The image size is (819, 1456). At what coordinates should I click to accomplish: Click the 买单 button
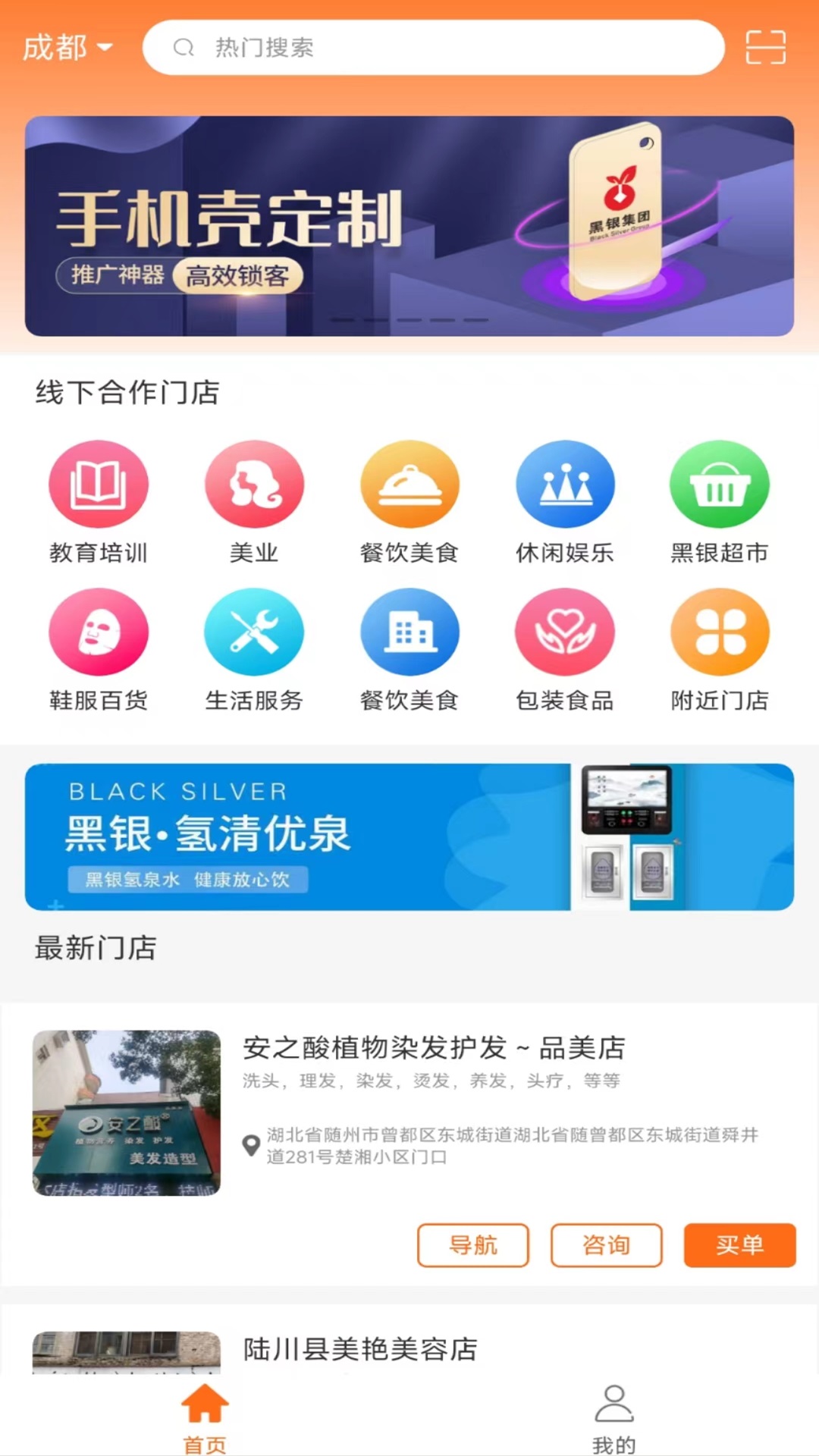740,1246
